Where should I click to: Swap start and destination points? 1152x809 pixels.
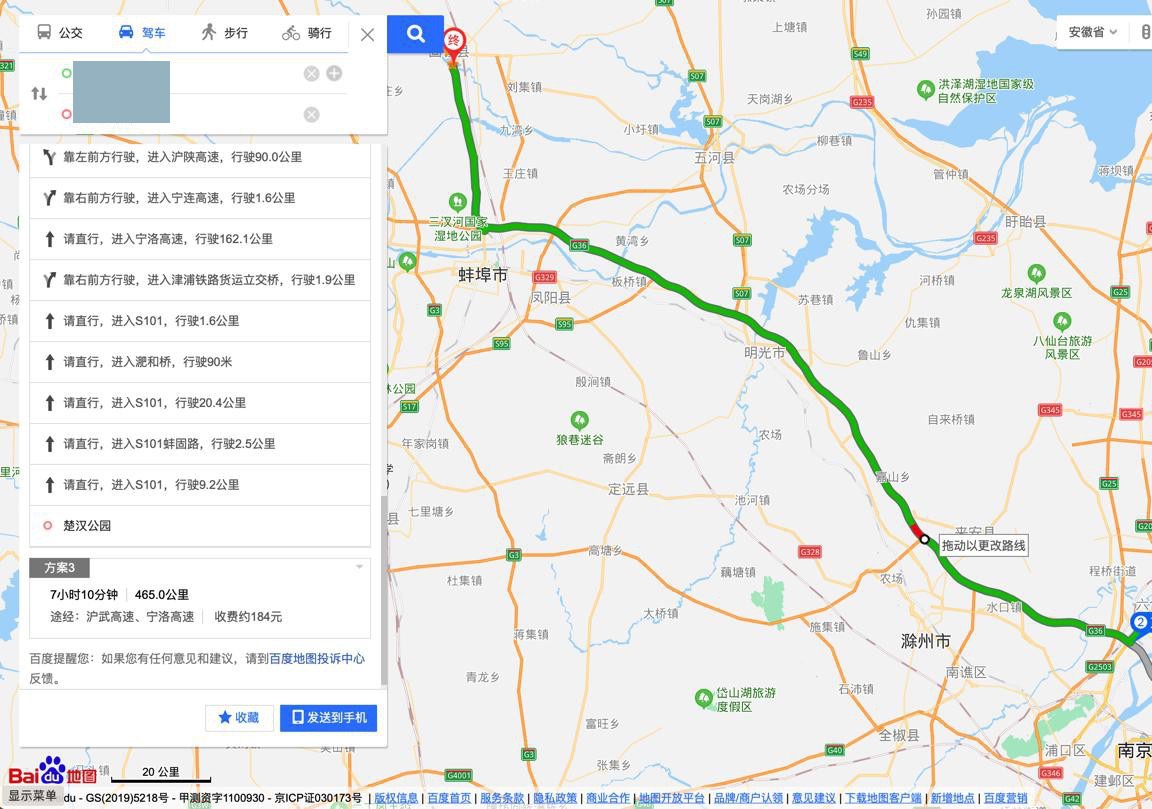coord(39,94)
